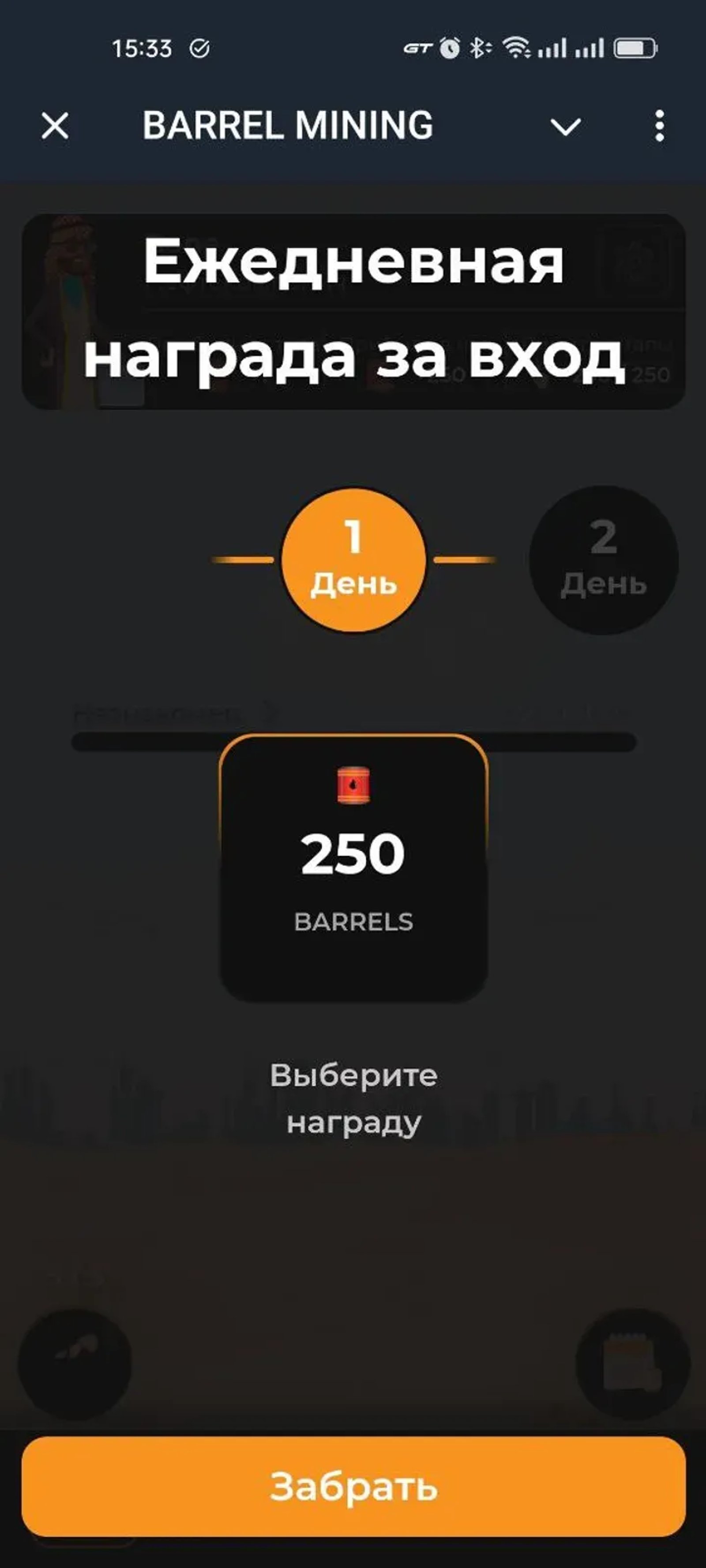Image resolution: width=706 pixels, height=1568 pixels.
Task: Tap the daily reward progress bar
Action: click(353, 740)
